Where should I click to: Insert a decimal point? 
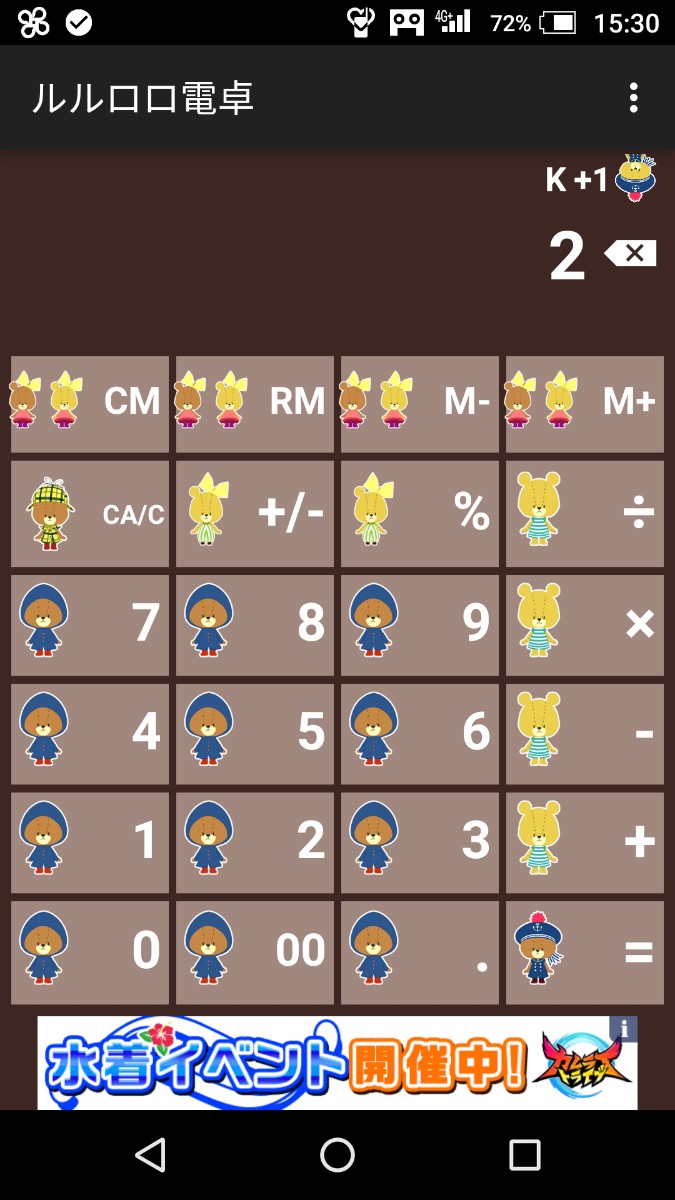point(420,952)
